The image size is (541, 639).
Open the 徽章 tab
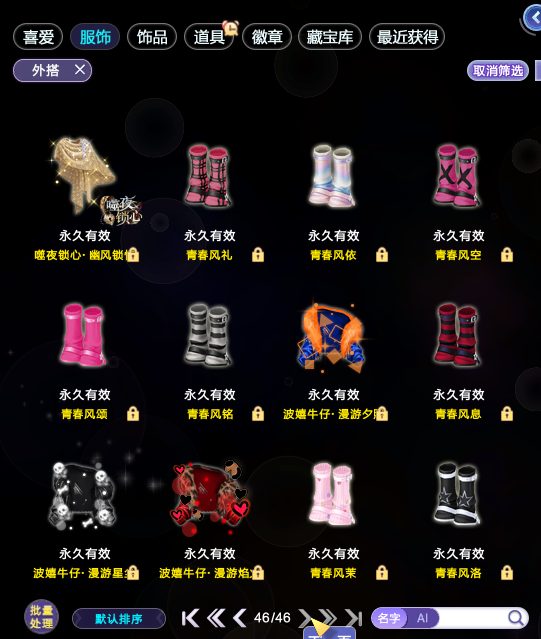tap(267, 37)
